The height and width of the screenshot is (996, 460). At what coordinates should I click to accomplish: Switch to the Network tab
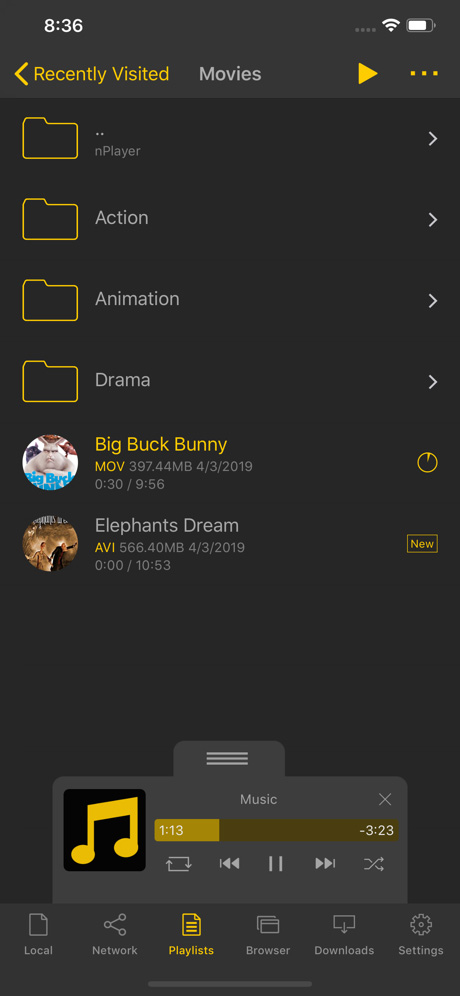click(x=114, y=934)
